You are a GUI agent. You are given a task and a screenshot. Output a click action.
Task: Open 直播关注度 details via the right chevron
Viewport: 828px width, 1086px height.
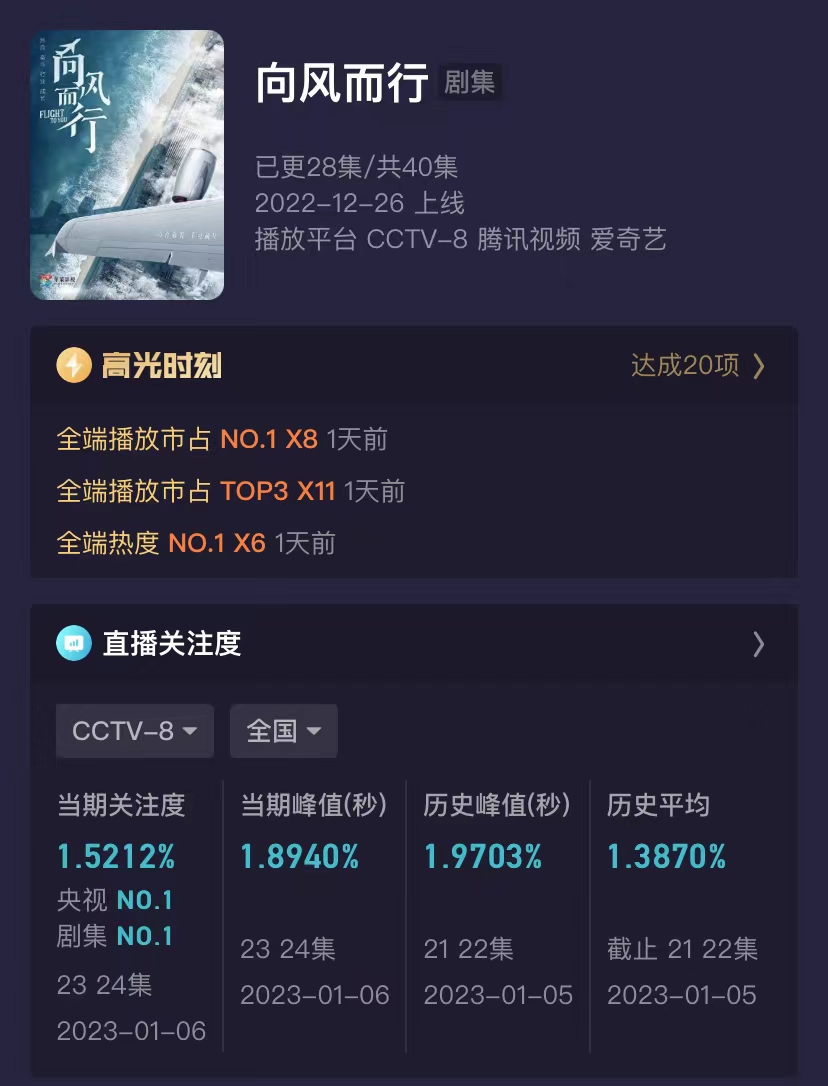pos(758,645)
